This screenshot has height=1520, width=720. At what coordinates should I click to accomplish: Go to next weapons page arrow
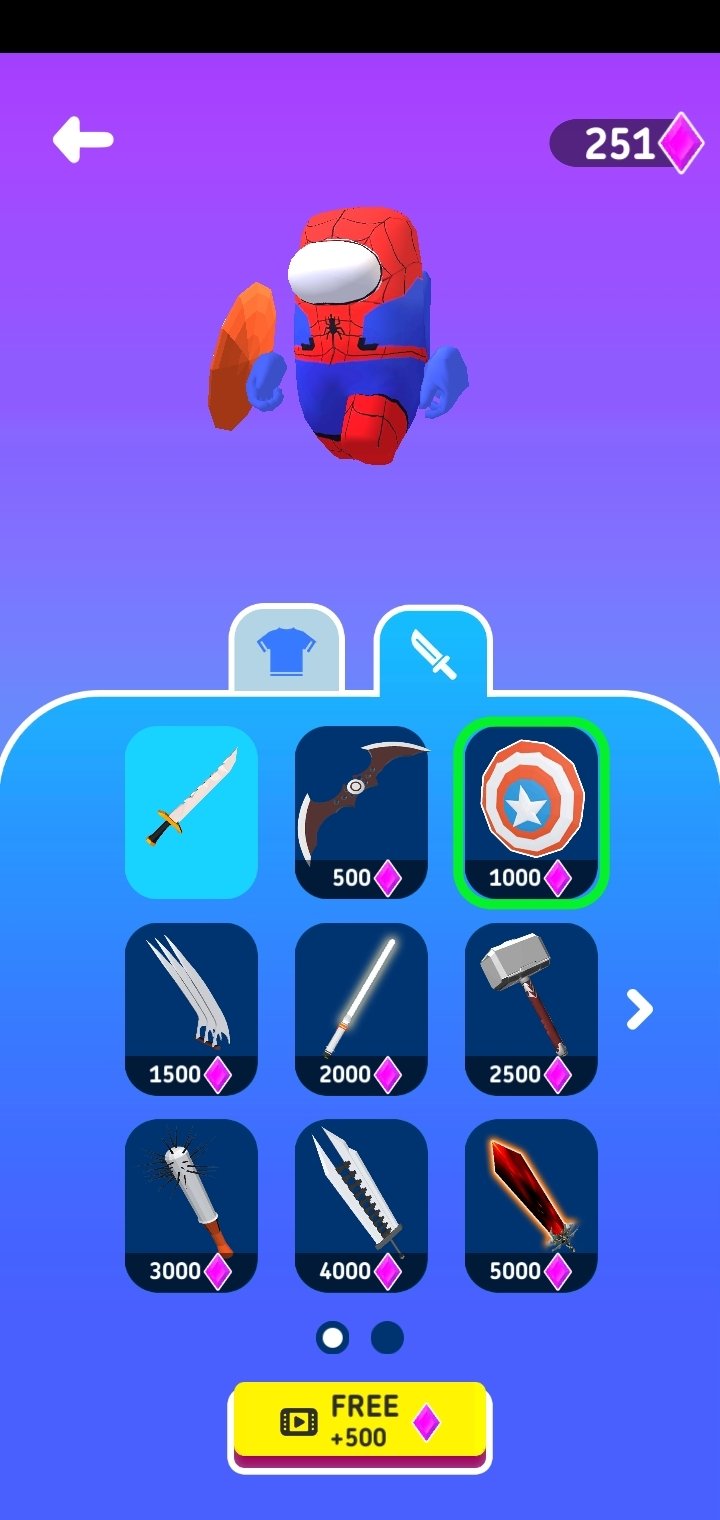click(x=639, y=1009)
